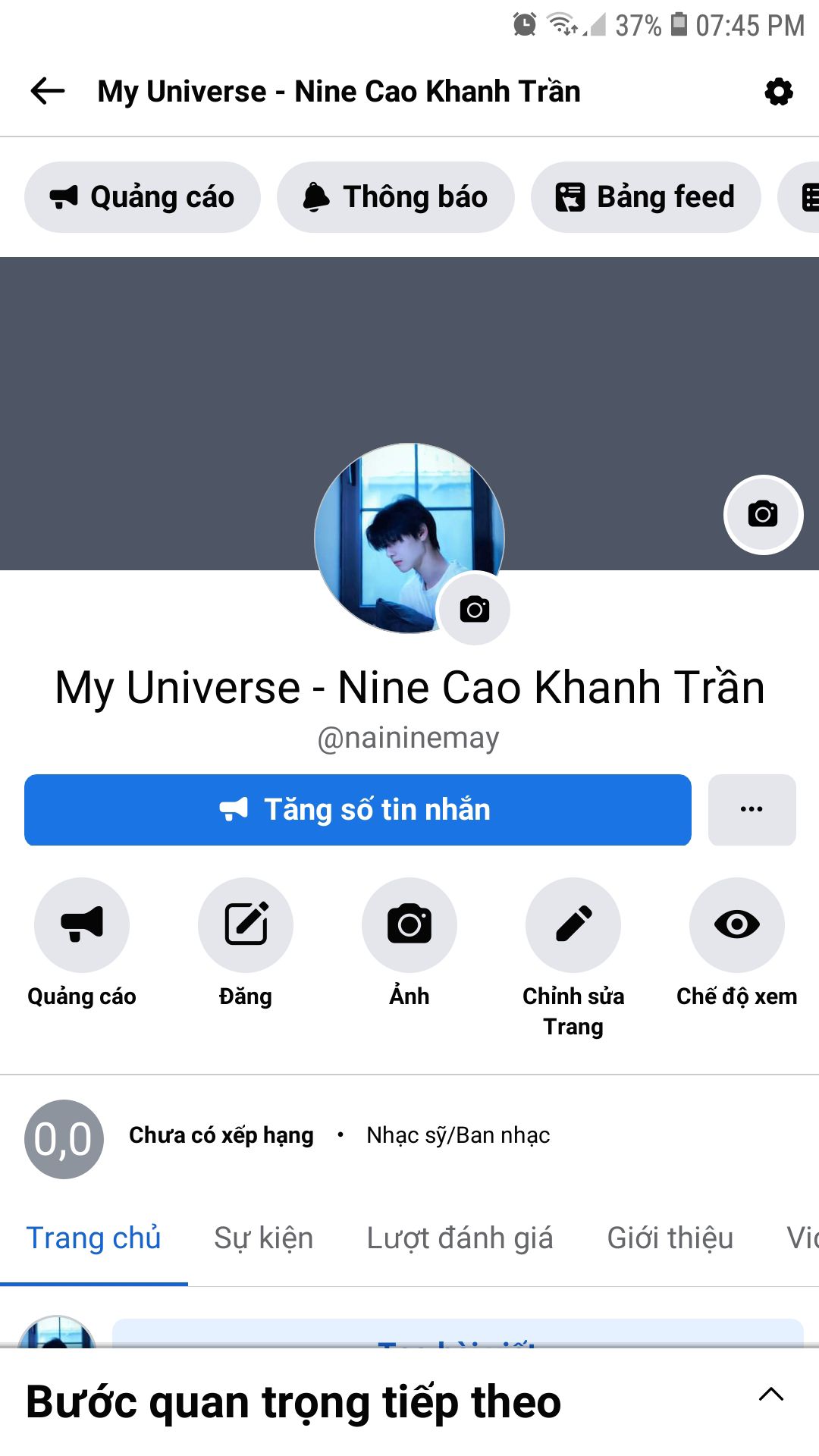
Task: Go back using the arrow
Action: (x=48, y=92)
